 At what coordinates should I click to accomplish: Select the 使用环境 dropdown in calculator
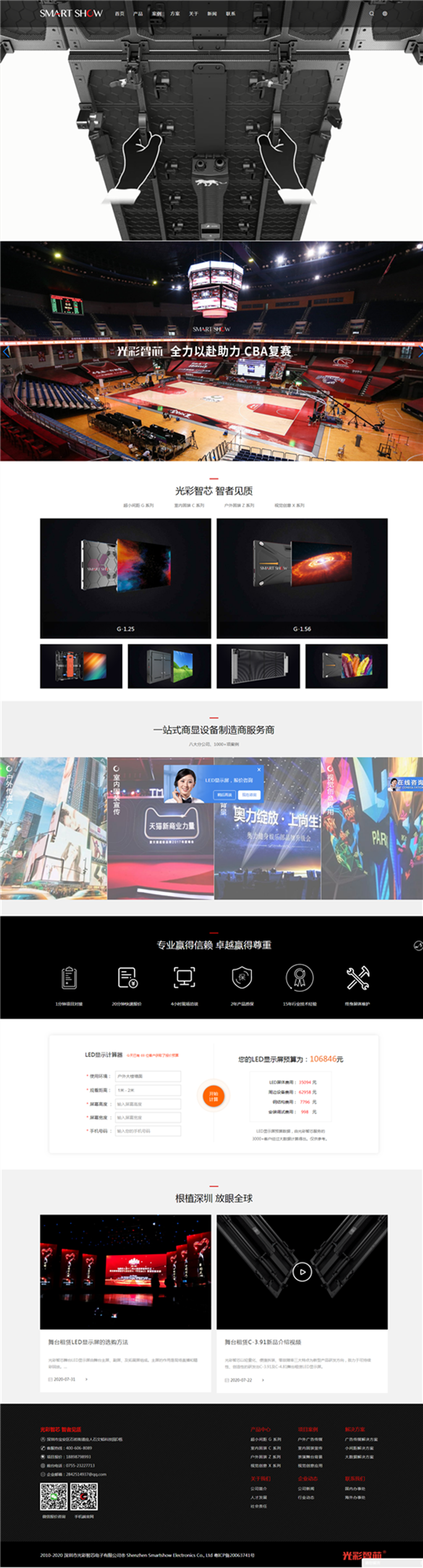coord(148,1076)
